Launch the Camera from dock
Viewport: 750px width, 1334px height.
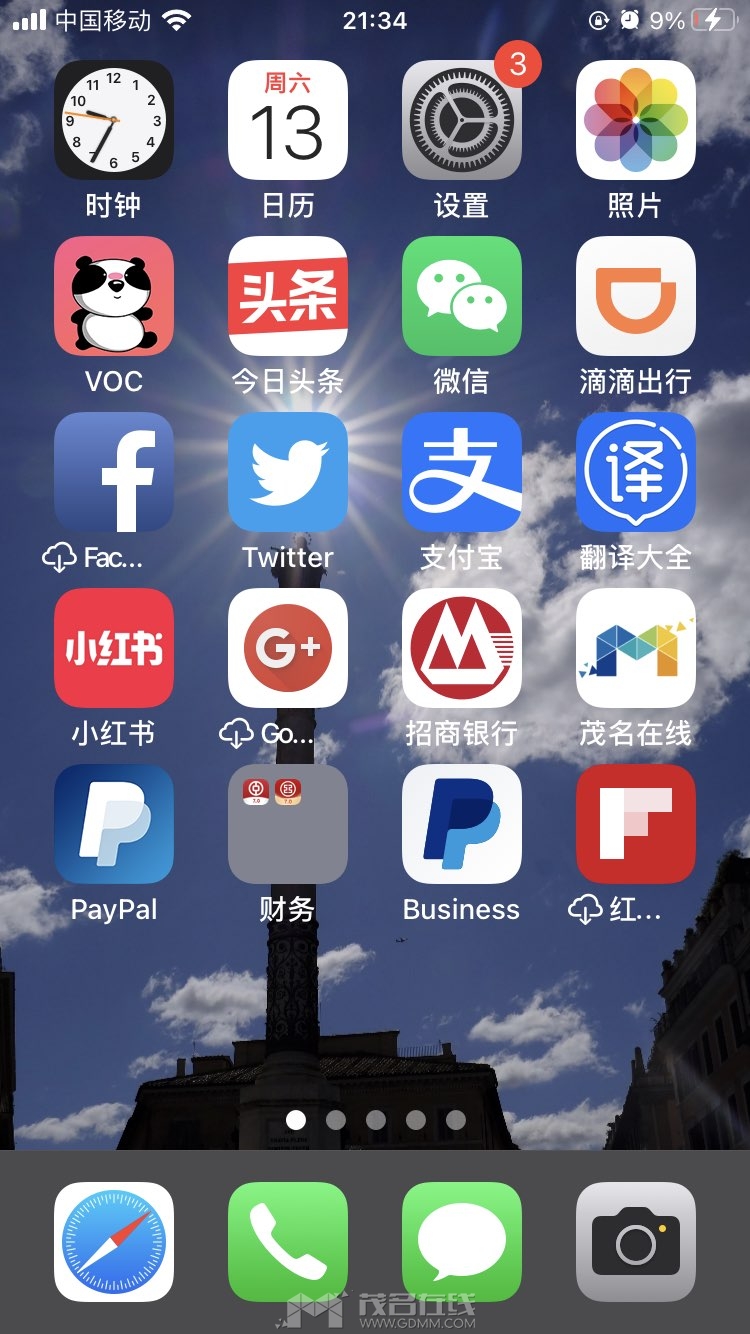coord(636,1242)
